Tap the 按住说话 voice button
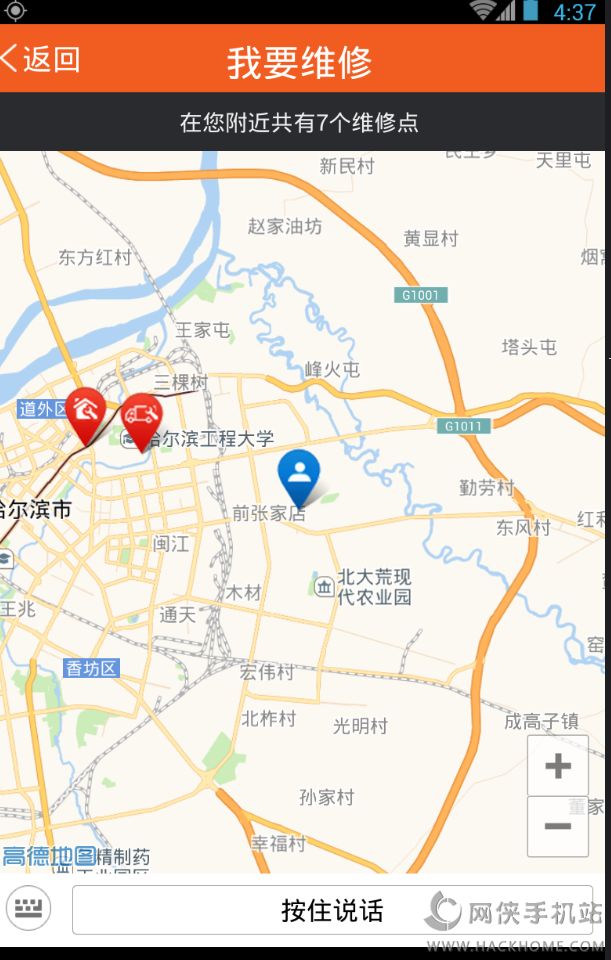 [x=331, y=910]
